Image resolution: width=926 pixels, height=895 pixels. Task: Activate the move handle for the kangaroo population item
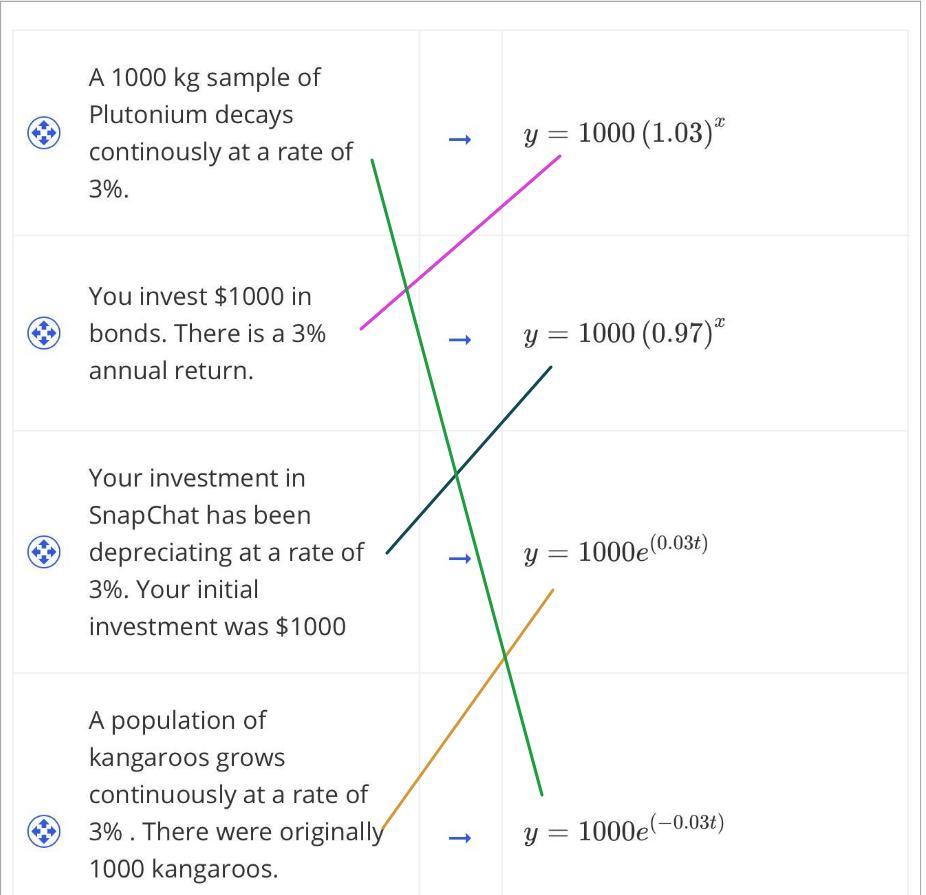click(x=44, y=831)
